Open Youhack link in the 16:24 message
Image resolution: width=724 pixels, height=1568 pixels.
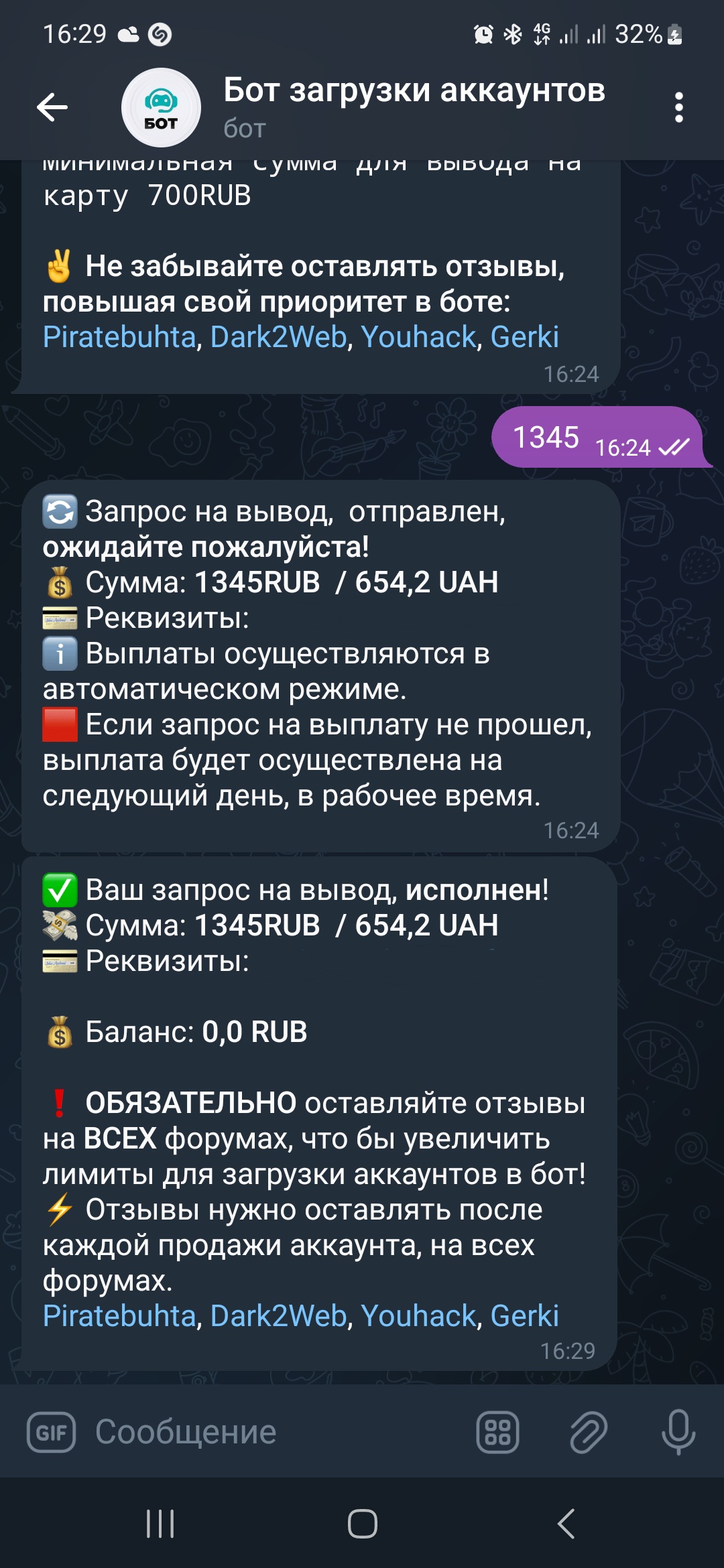pyautogui.click(x=418, y=337)
